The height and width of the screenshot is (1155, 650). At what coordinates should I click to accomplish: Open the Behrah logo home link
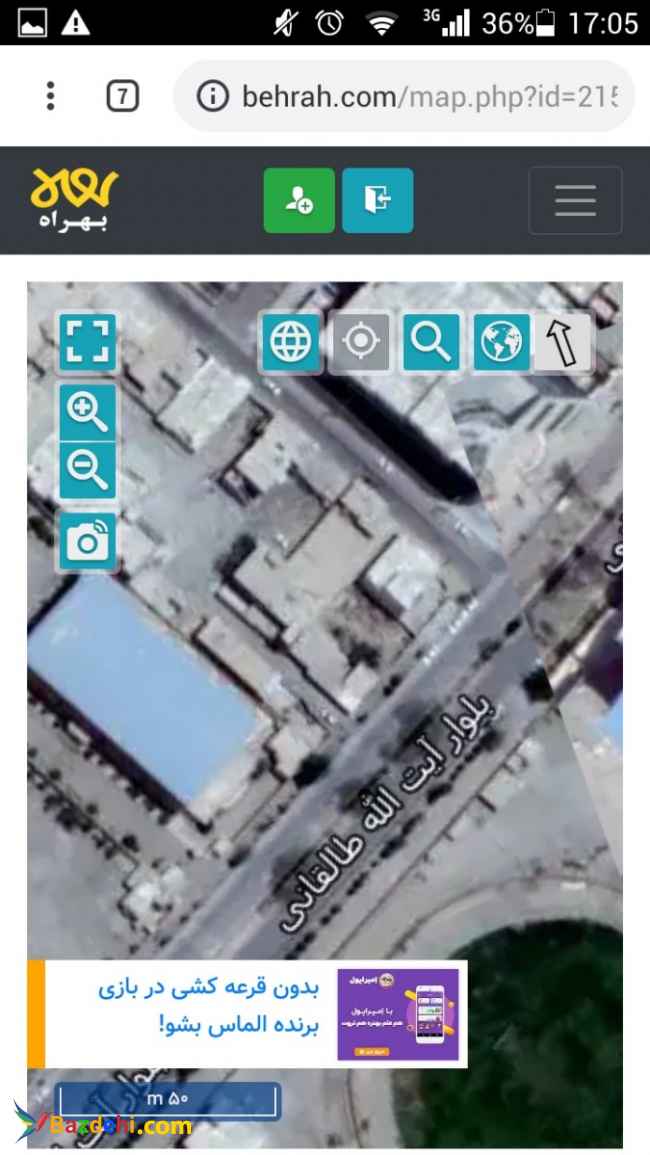(x=74, y=199)
